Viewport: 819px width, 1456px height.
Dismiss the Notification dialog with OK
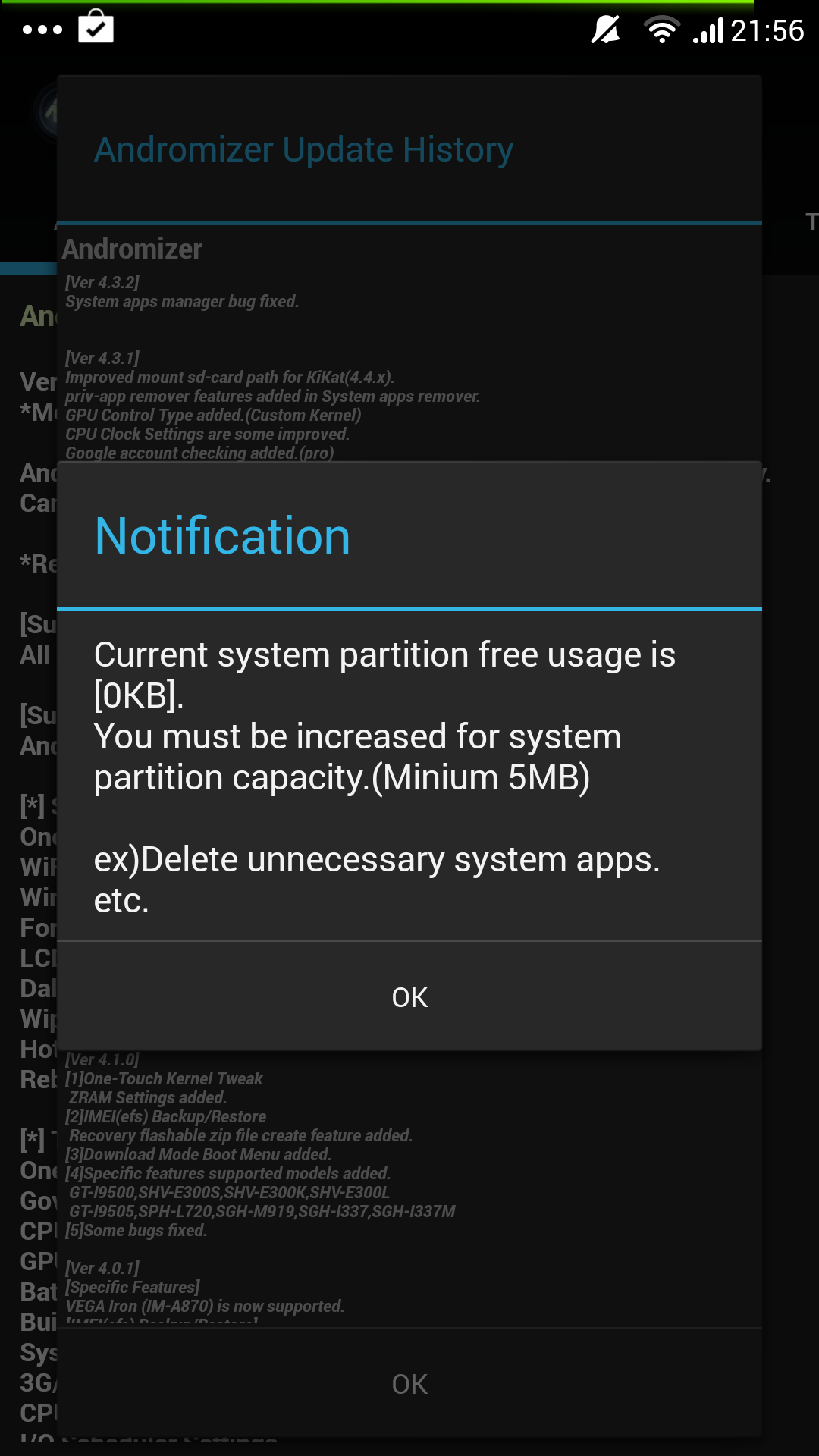(x=409, y=996)
